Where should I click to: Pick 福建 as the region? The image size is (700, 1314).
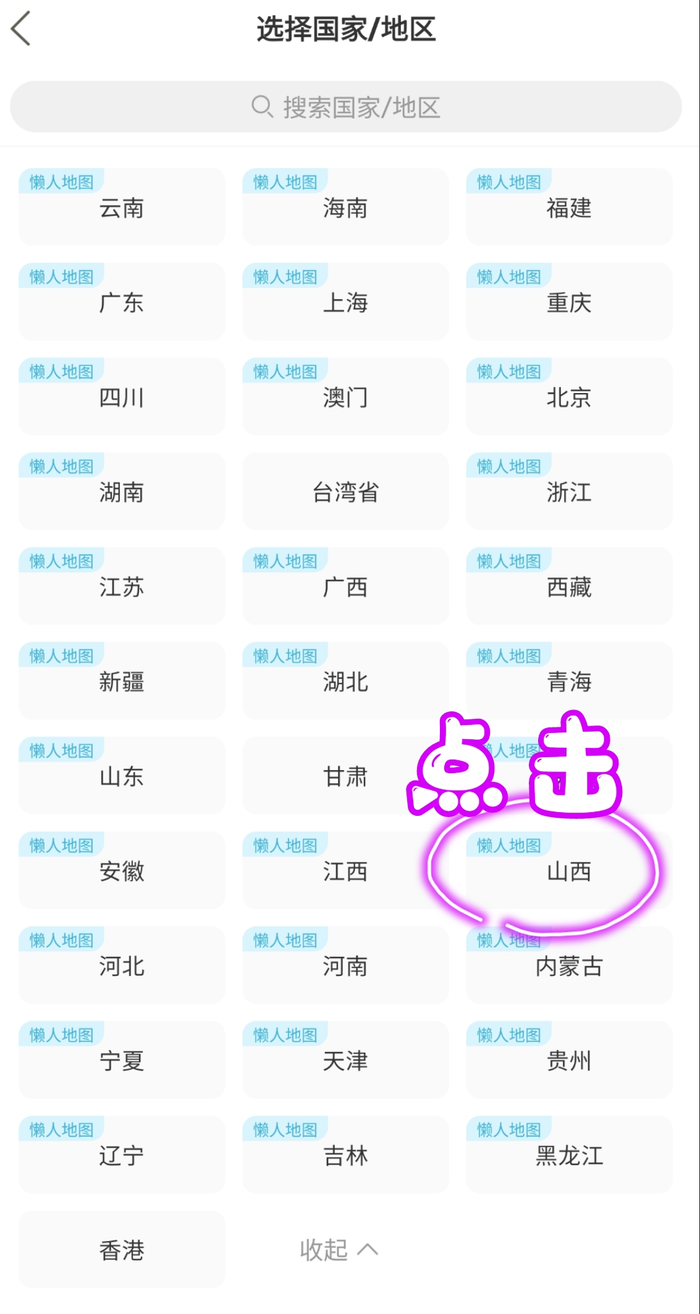pos(569,207)
